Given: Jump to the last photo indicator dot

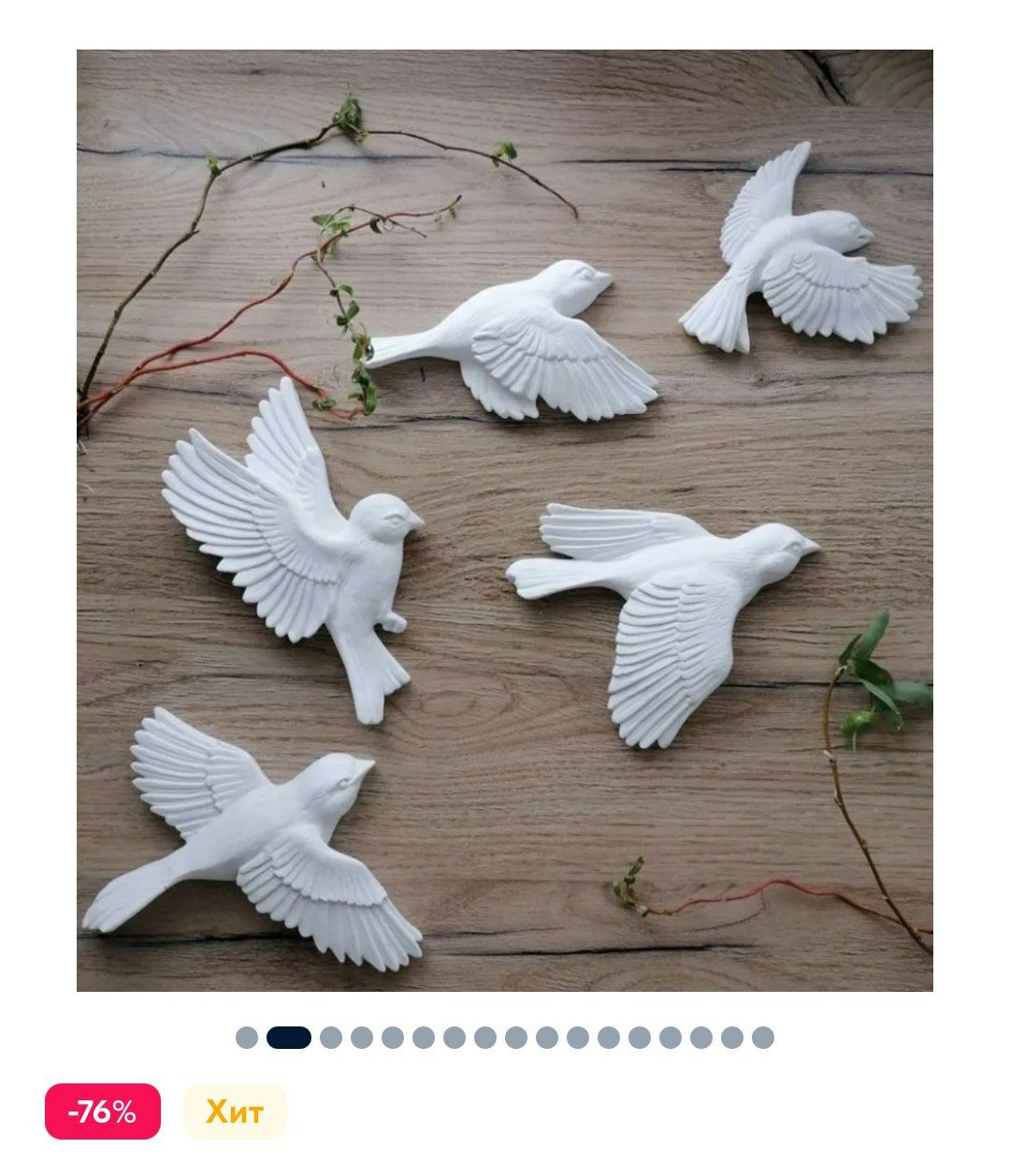Looking at the screenshot, I should (763, 1038).
